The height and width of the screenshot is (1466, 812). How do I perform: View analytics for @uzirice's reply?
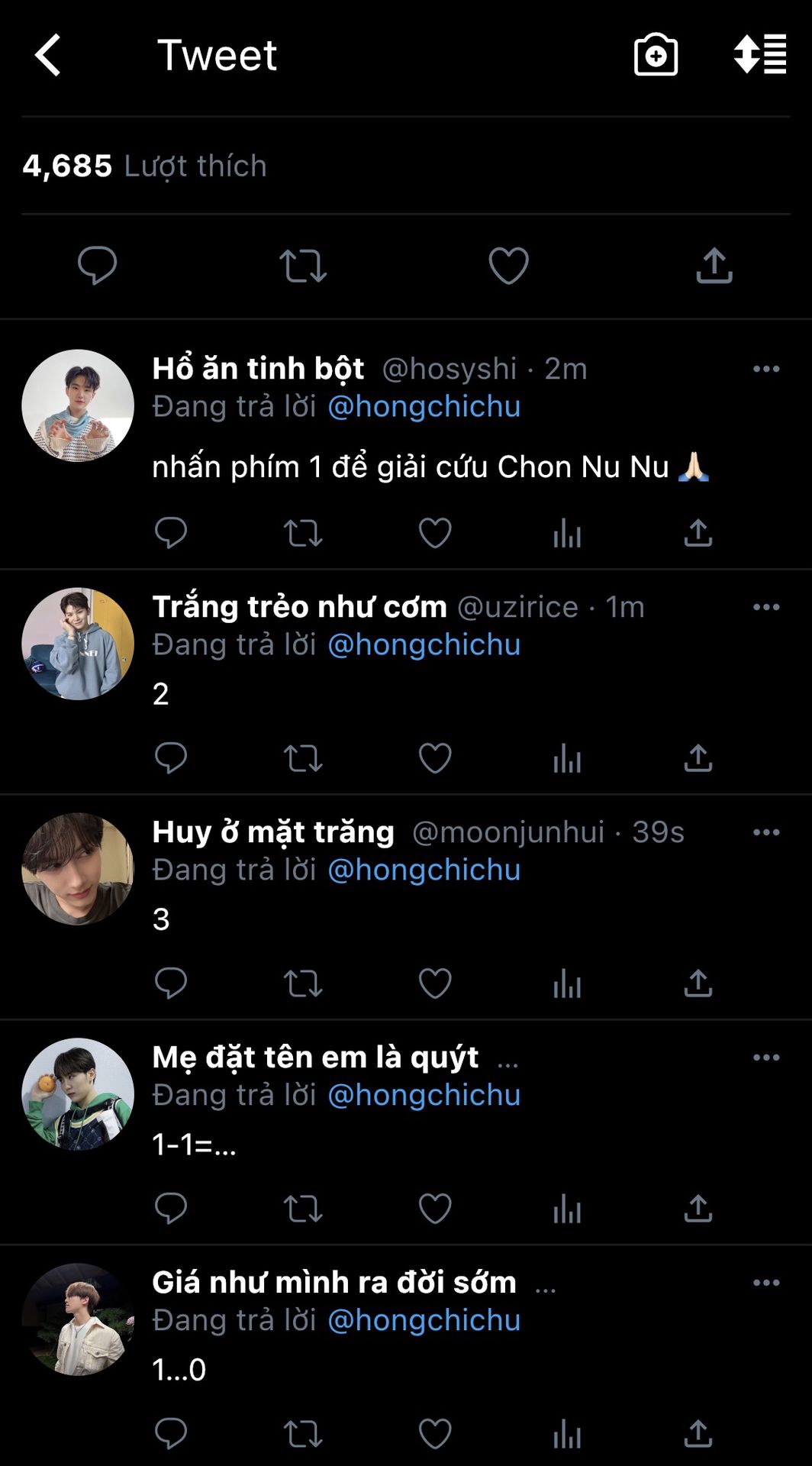coord(567,758)
